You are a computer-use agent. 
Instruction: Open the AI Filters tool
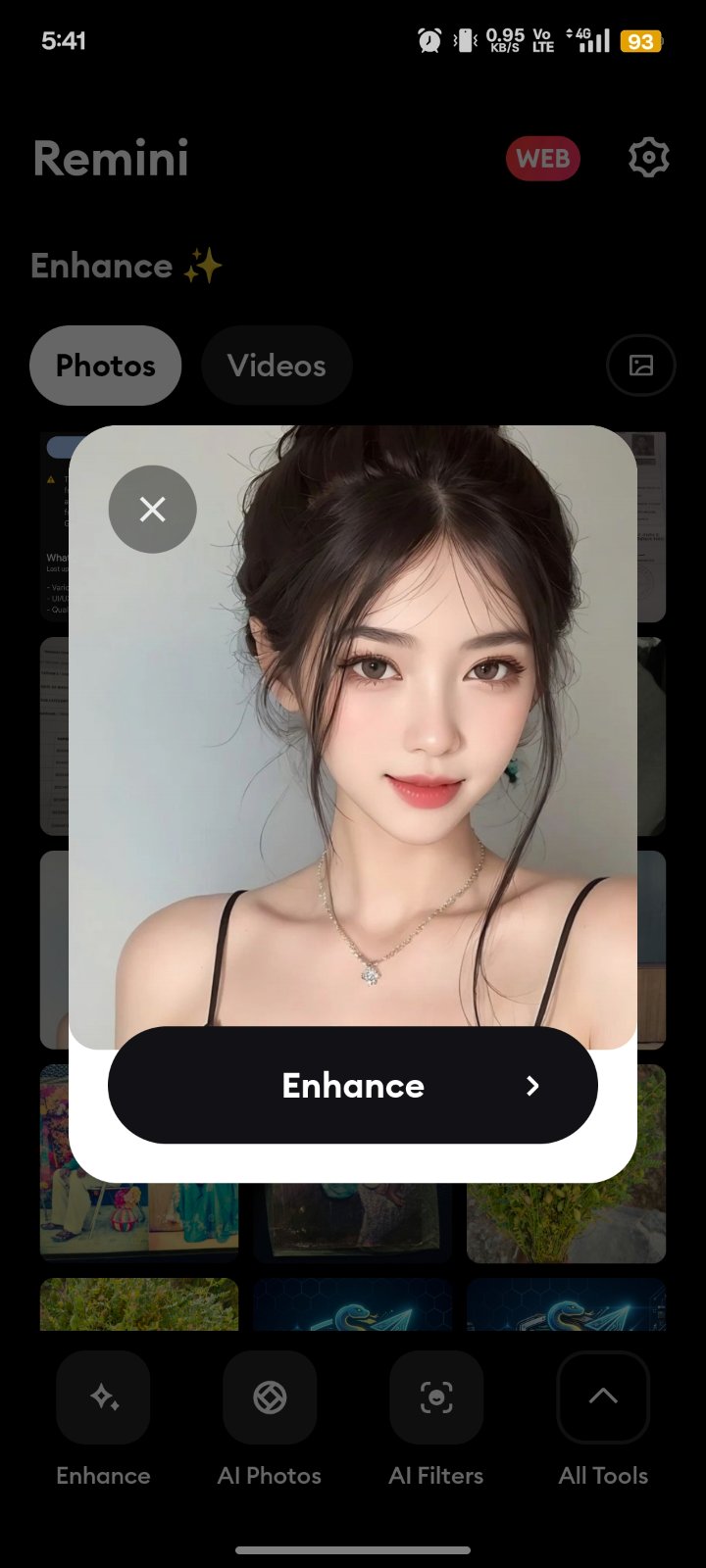[436, 1397]
